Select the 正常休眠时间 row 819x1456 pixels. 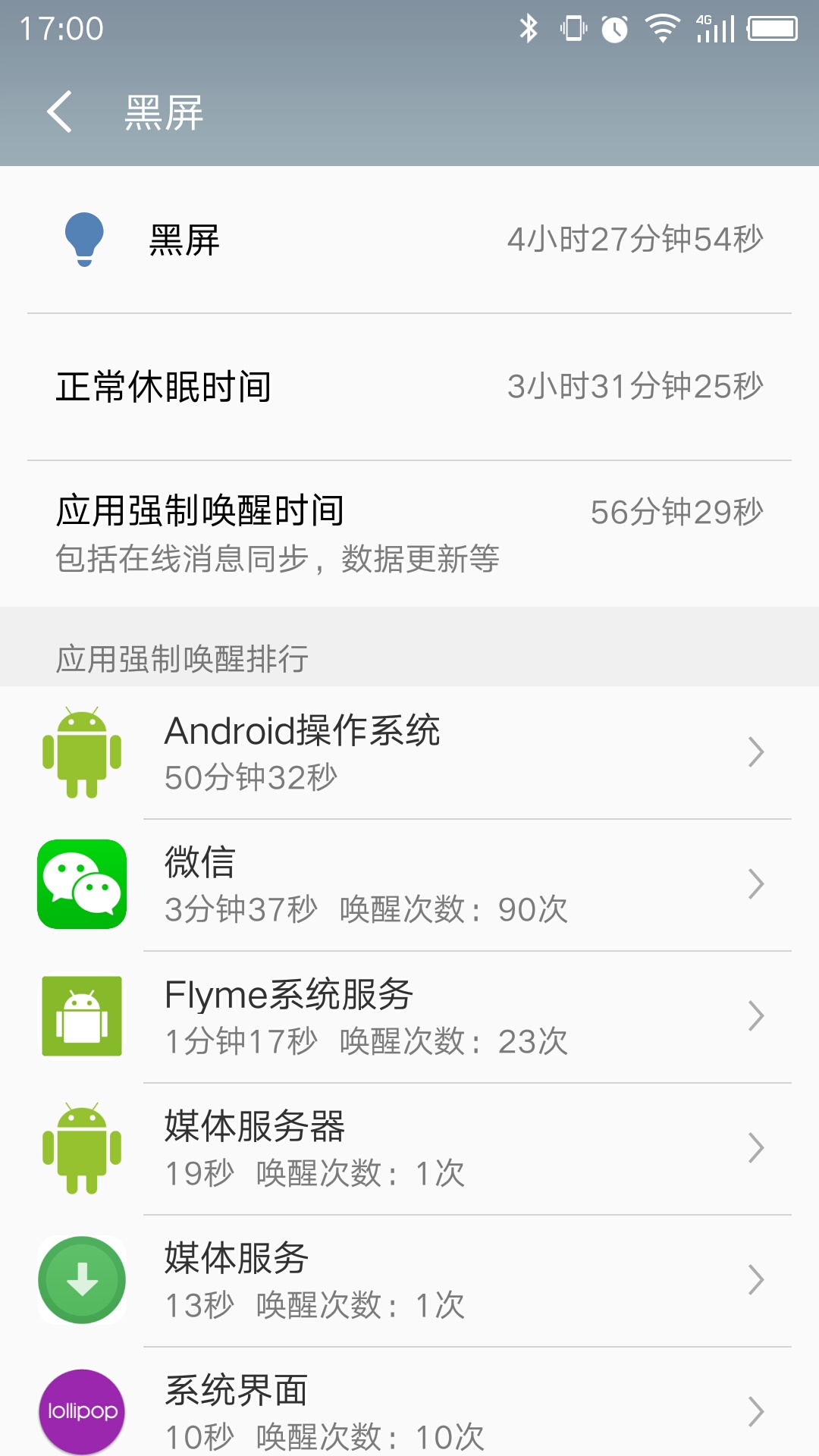pyautogui.click(x=409, y=387)
